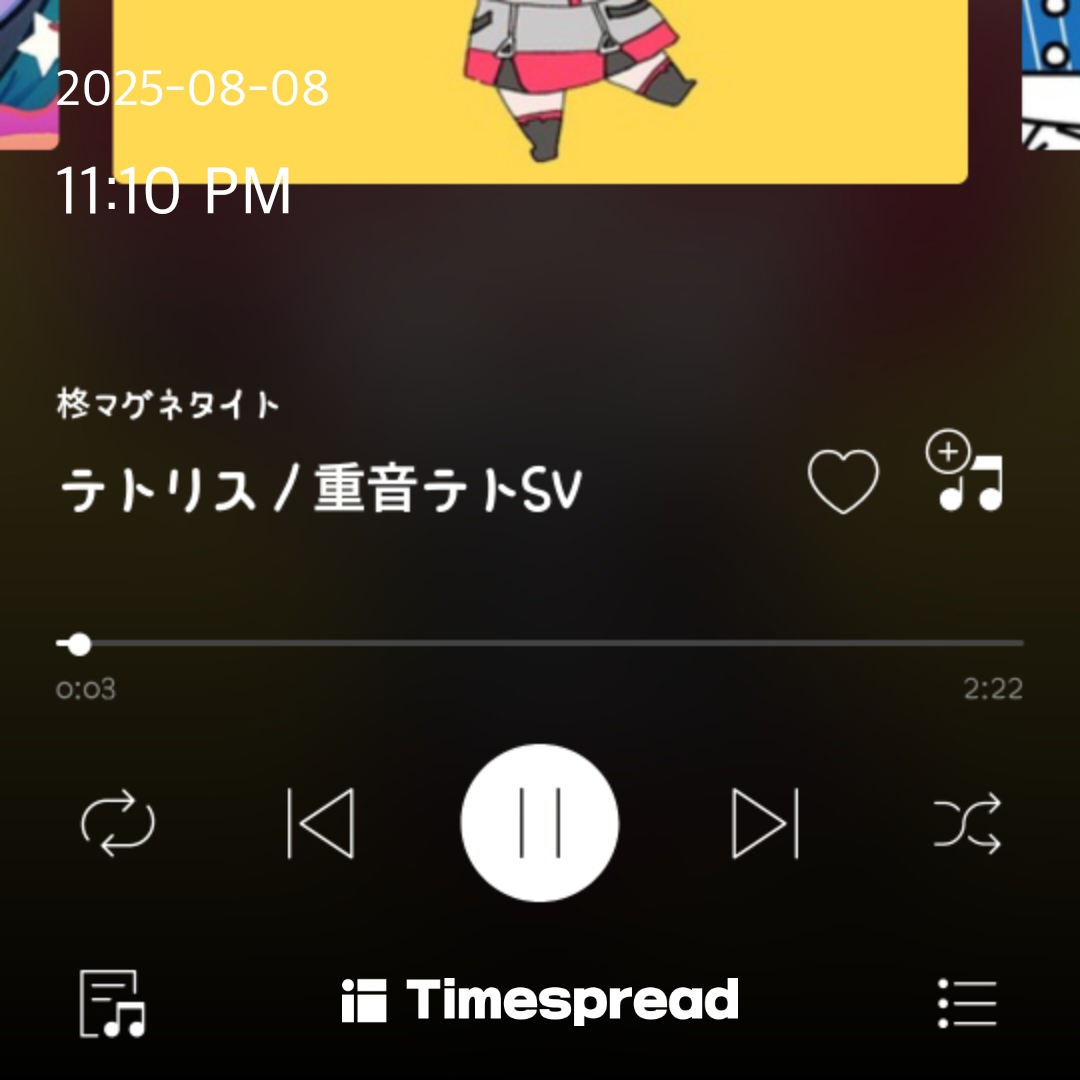Like the song テトリス / 重音テトSV
The height and width of the screenshot is (1080, 1080).
(843, 482)
